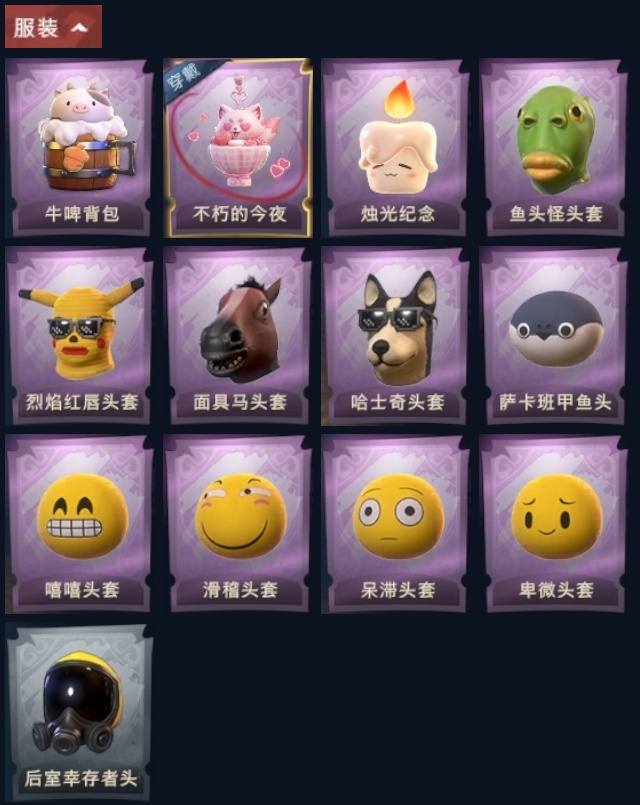Pick the 烈焰红唇头套 card
Image resolution: width=640 pixels, height=805 pixels.
[x=80, y=336]
